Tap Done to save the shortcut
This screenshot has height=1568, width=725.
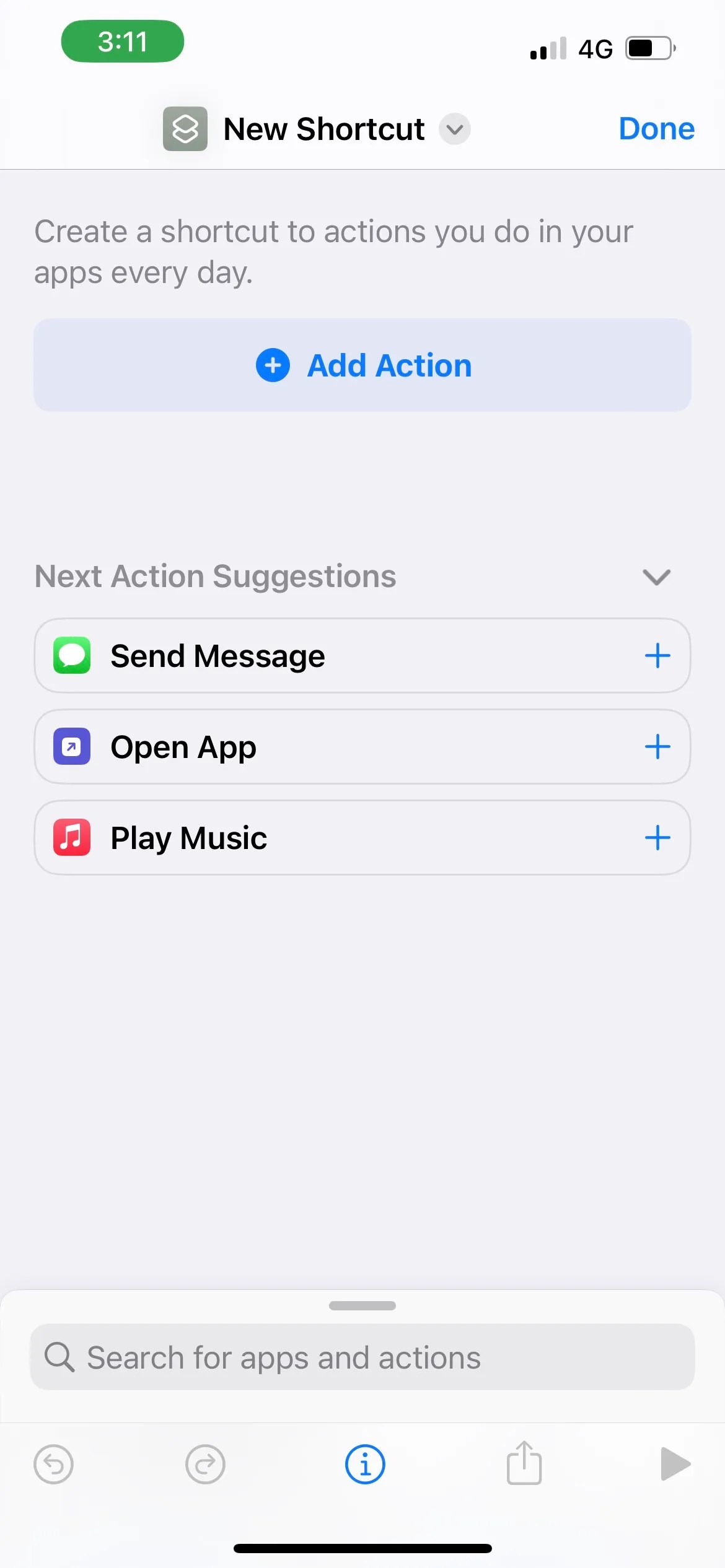tap(656, 129)
